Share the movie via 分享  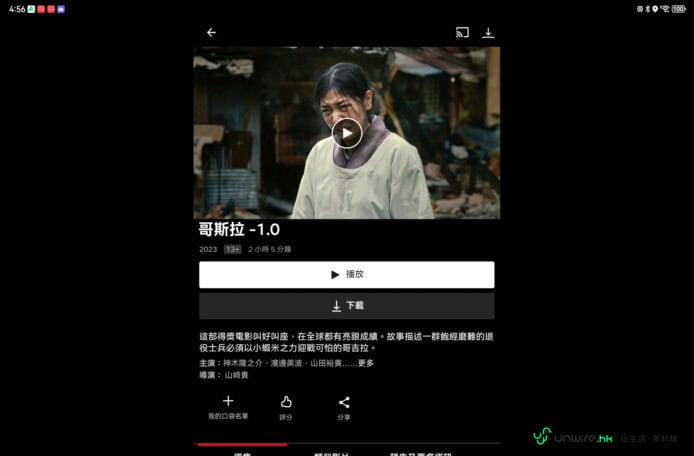[344, 406]
